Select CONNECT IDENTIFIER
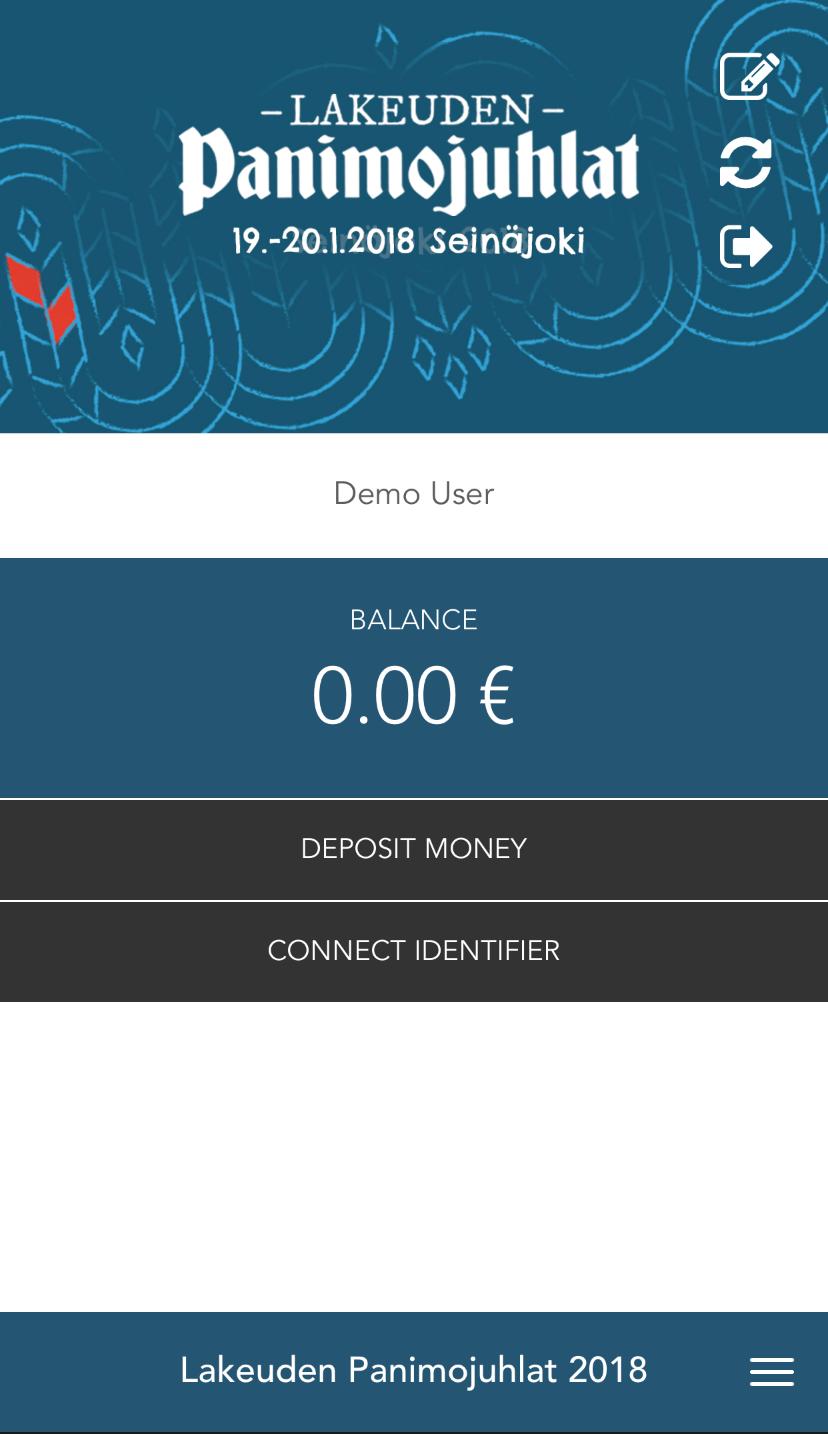The image size is (828, 1434). [x=413, y=951]
